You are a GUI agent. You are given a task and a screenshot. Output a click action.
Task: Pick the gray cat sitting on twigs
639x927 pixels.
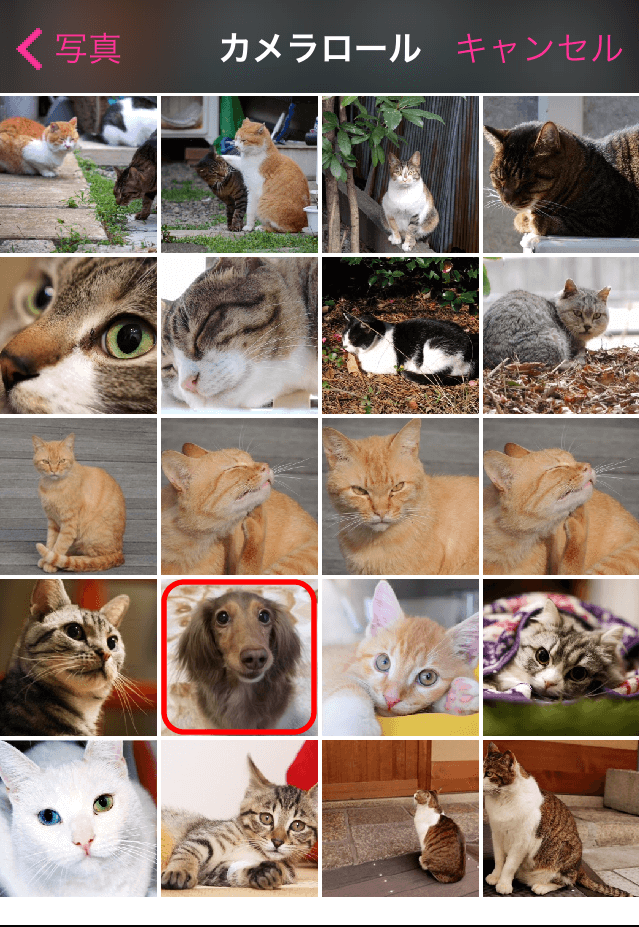pos(560,335)
